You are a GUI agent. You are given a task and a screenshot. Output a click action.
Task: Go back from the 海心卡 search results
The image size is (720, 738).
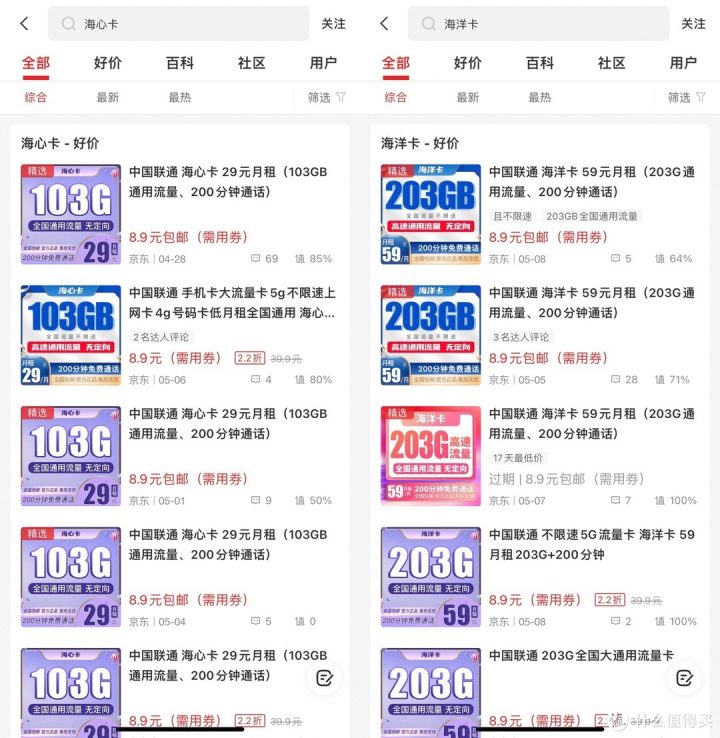point(24,23)
